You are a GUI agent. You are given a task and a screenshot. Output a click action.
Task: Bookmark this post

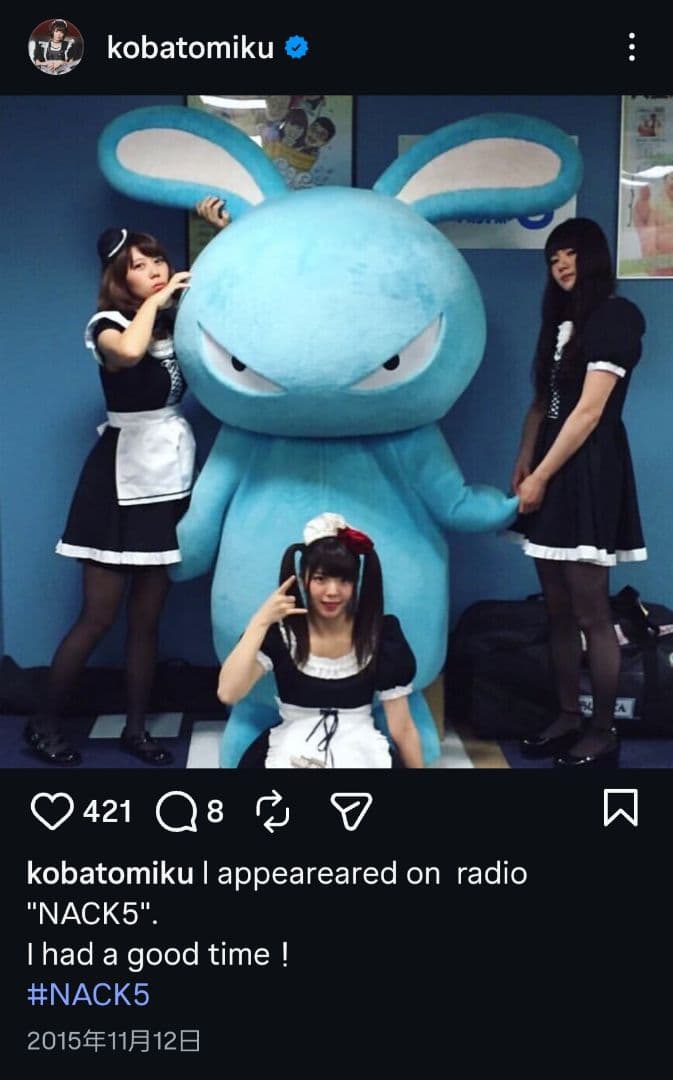[620, 808]
